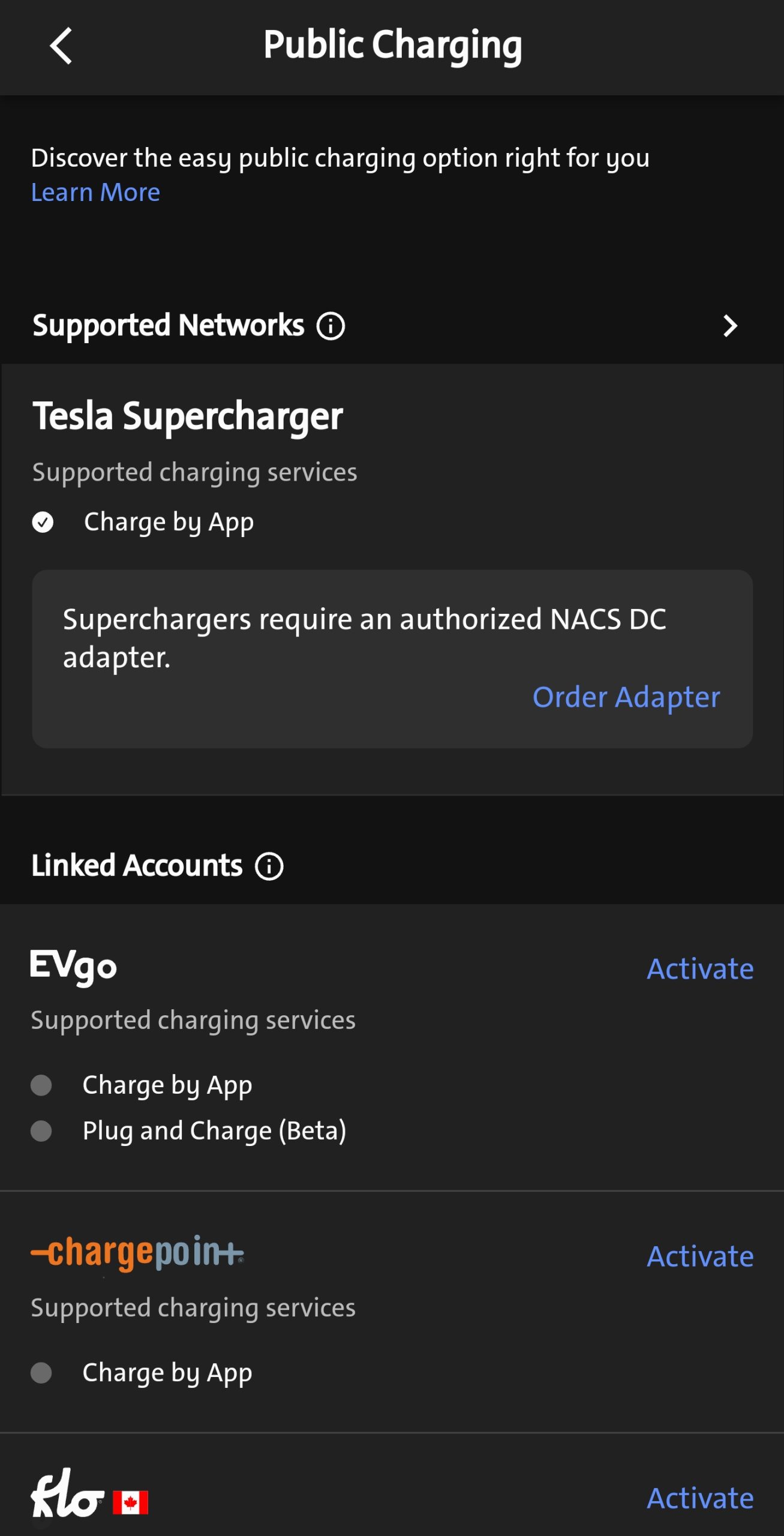
Task: Go back from Public Charging
Action: (x=61, y=46)
